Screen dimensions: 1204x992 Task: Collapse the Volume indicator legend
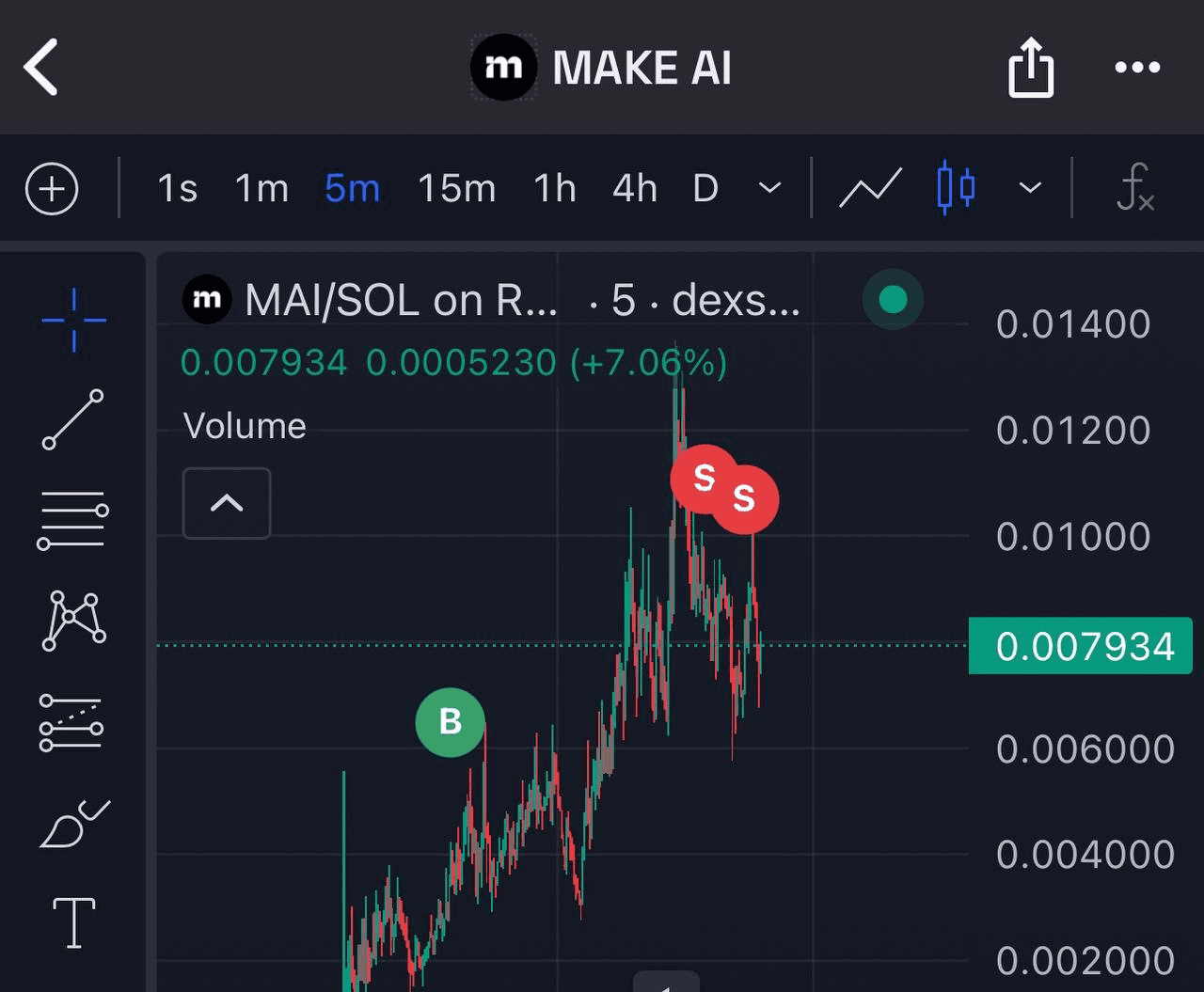[x=227, y=503]
